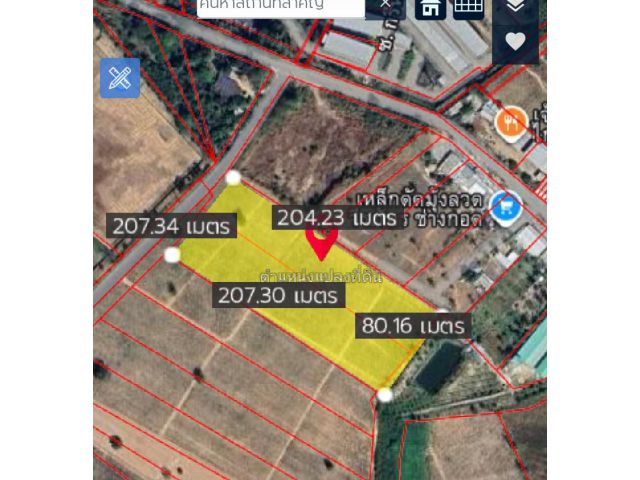Open the grid icon at the top
The image size is (640, 480).
point(468,7)
